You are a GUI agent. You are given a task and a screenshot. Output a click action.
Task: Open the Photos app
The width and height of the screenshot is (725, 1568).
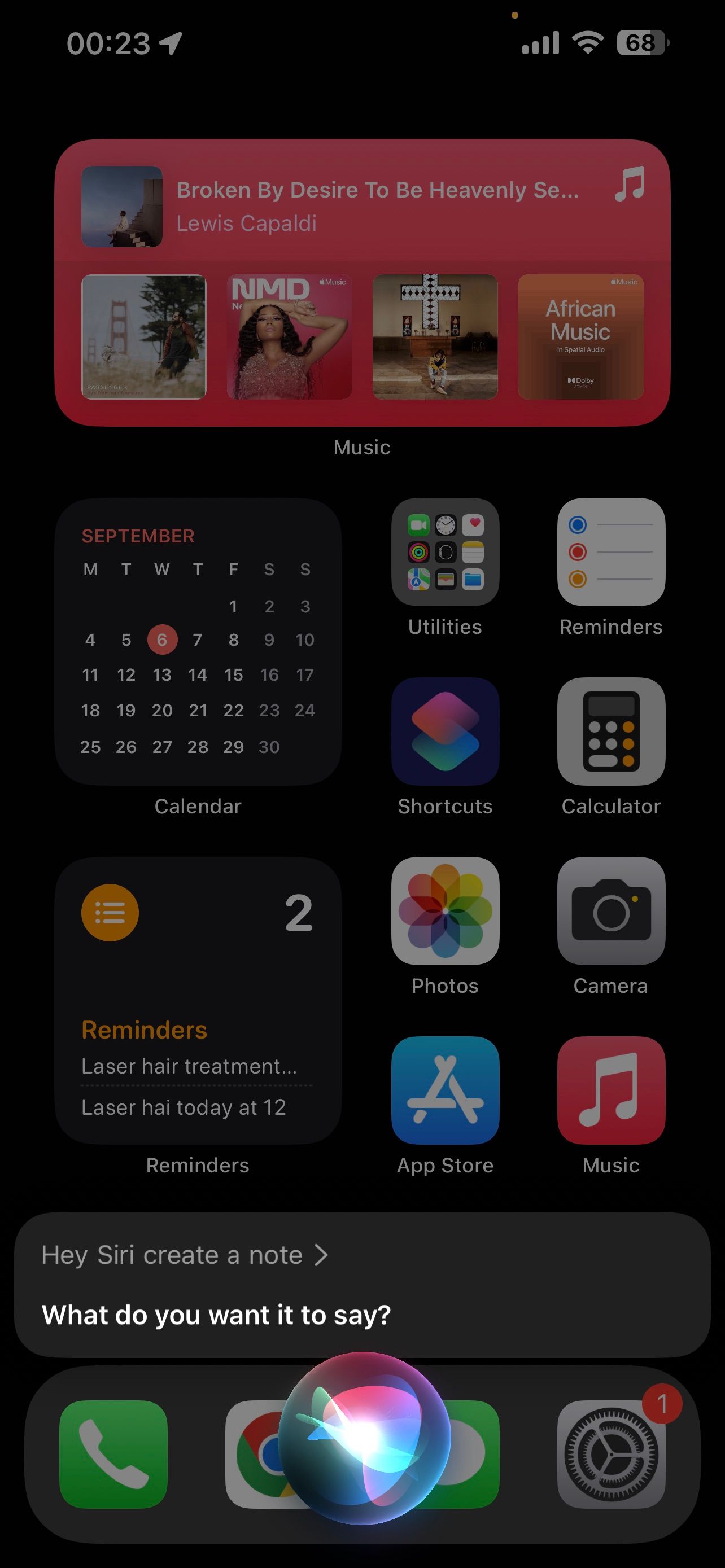coord(445,911)
